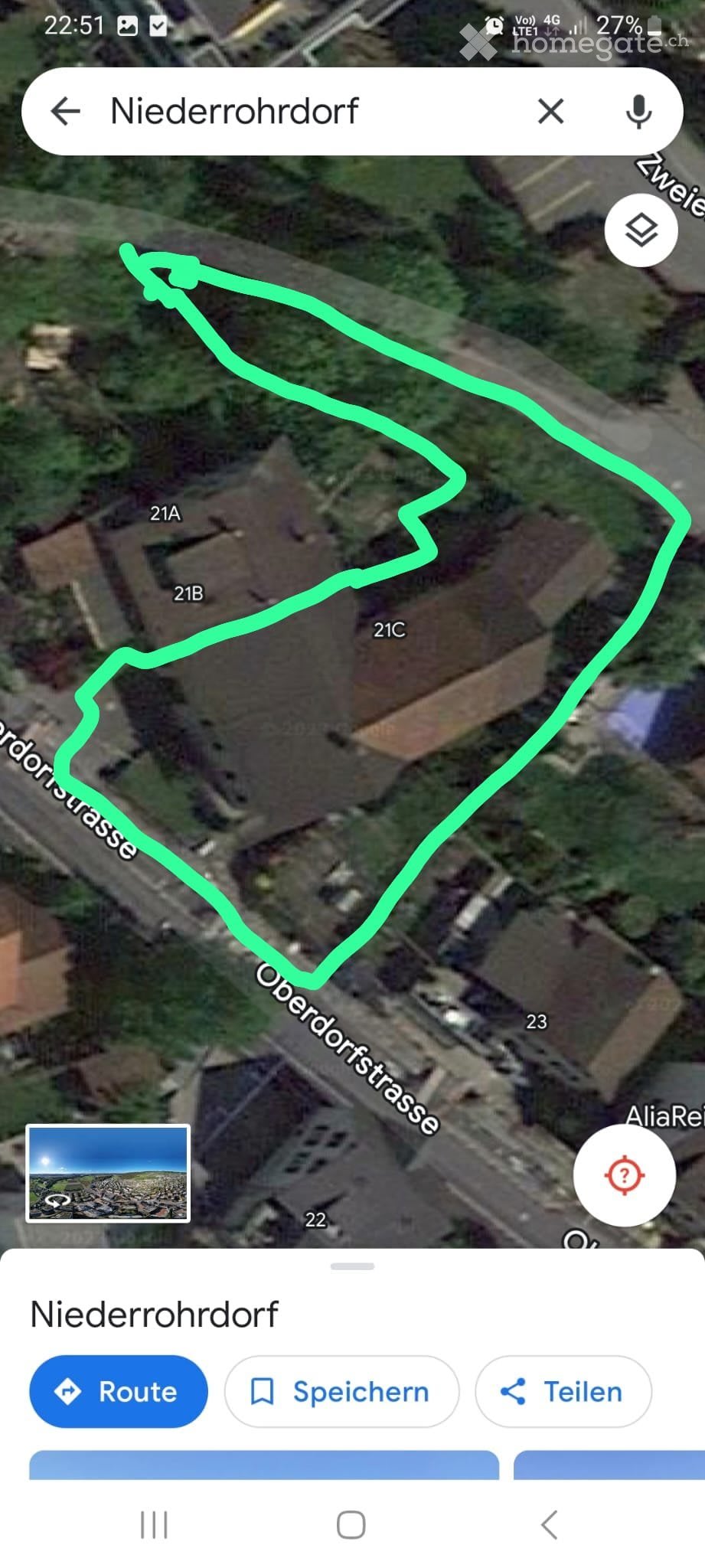Open recent apps from navigation bar

point(154,1524)
